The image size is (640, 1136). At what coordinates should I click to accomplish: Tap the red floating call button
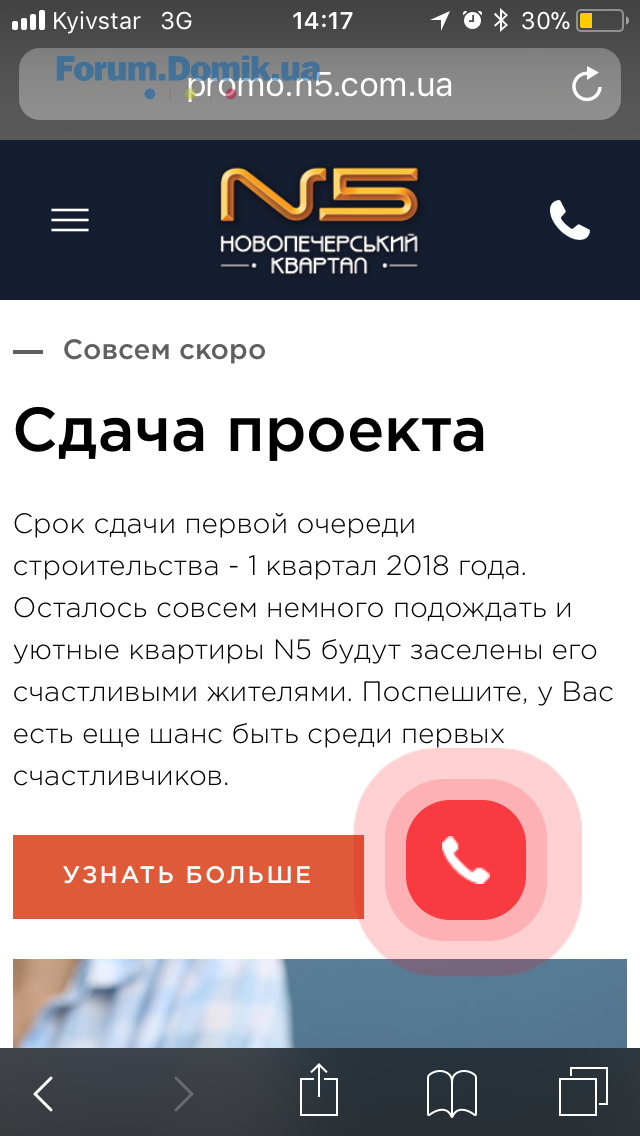click(466, 860)
